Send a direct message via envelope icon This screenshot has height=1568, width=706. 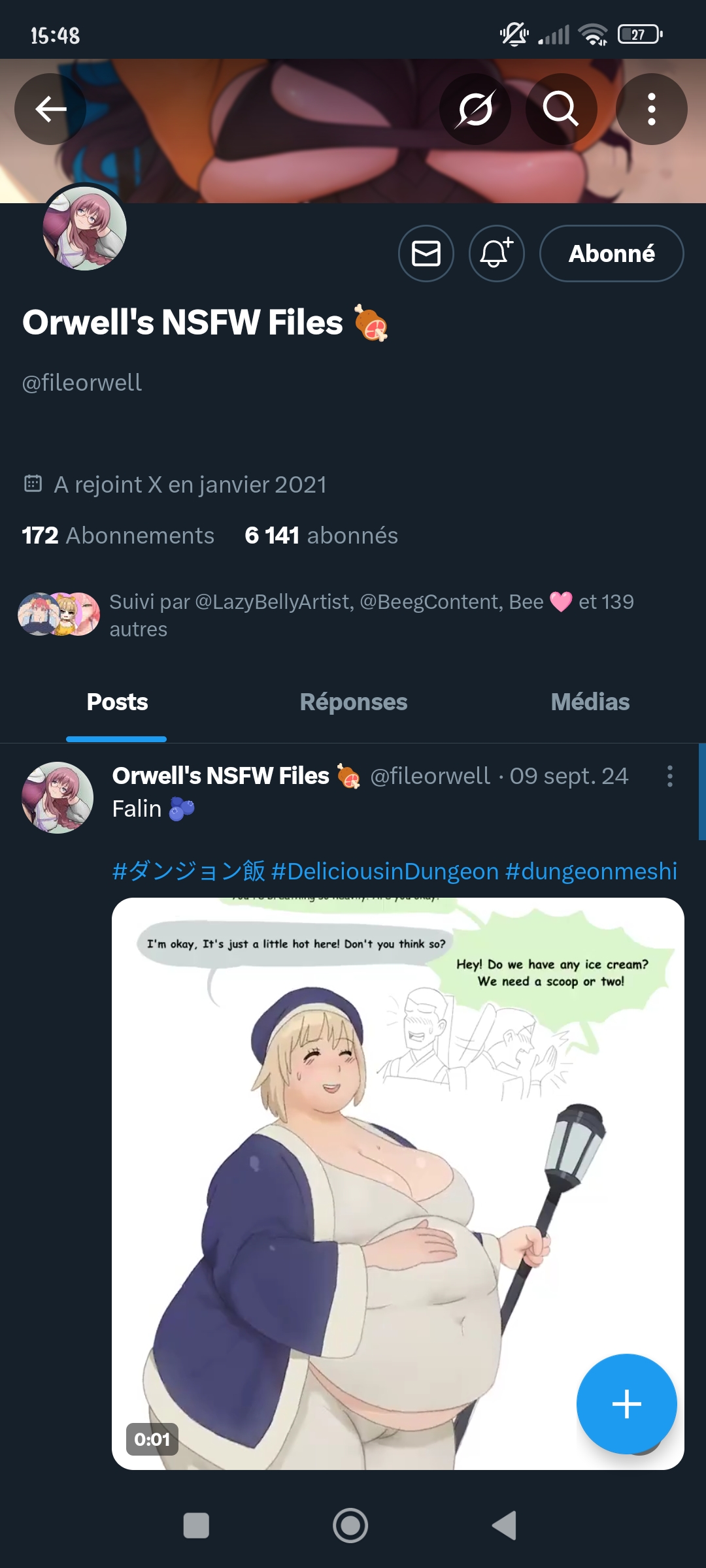pos(426,253)
